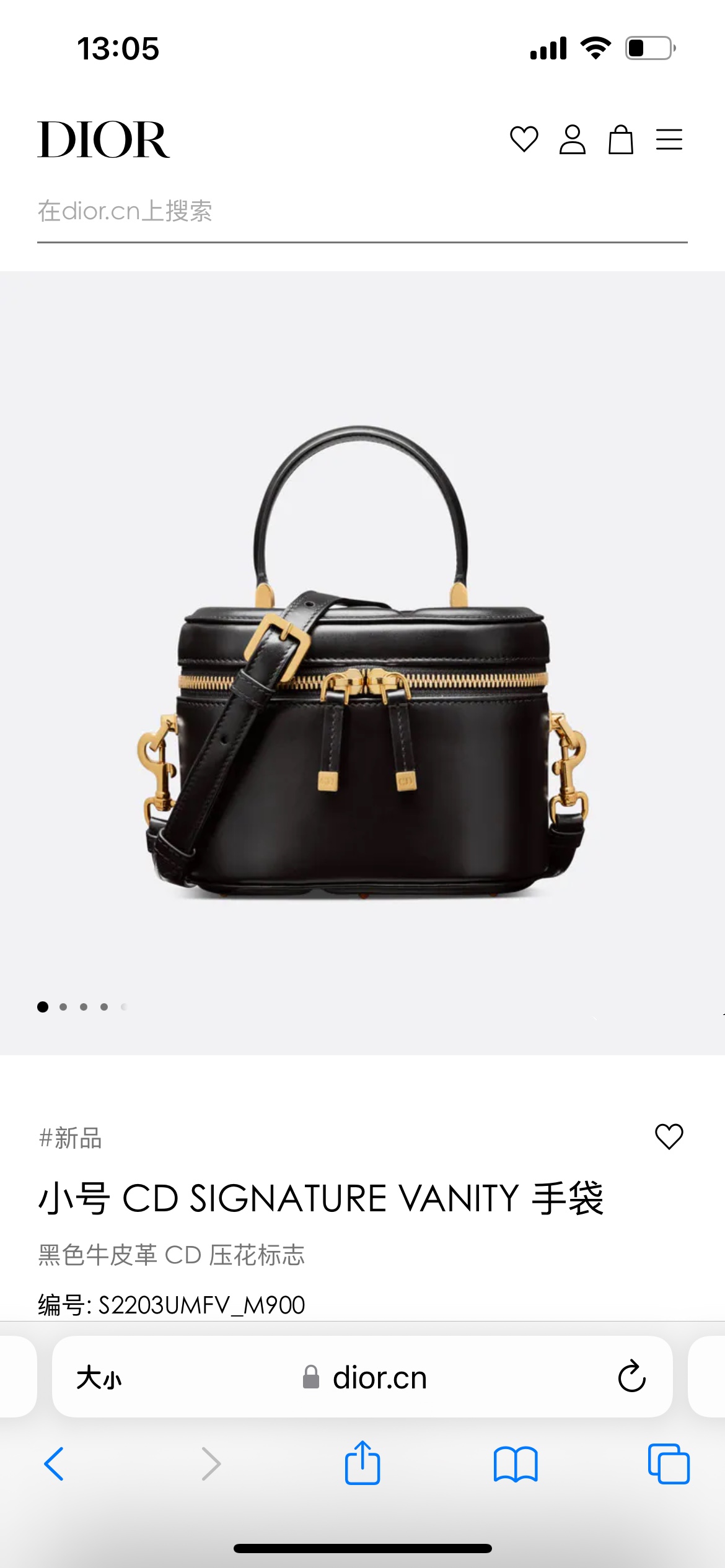The height and width of the screenshot is (1568, 725).
Task: Share this page from Safari toolbar
Action: 362,1463
